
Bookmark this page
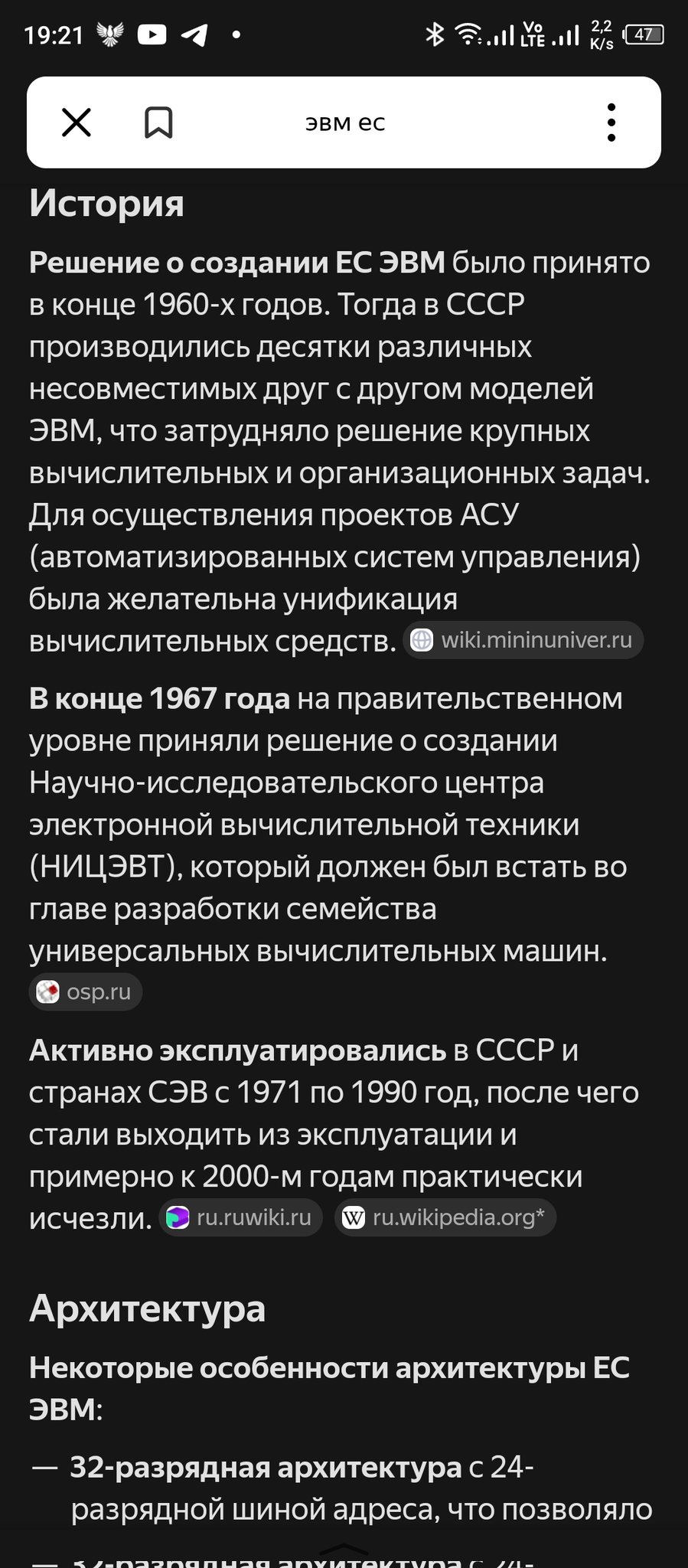coord(158,122)
